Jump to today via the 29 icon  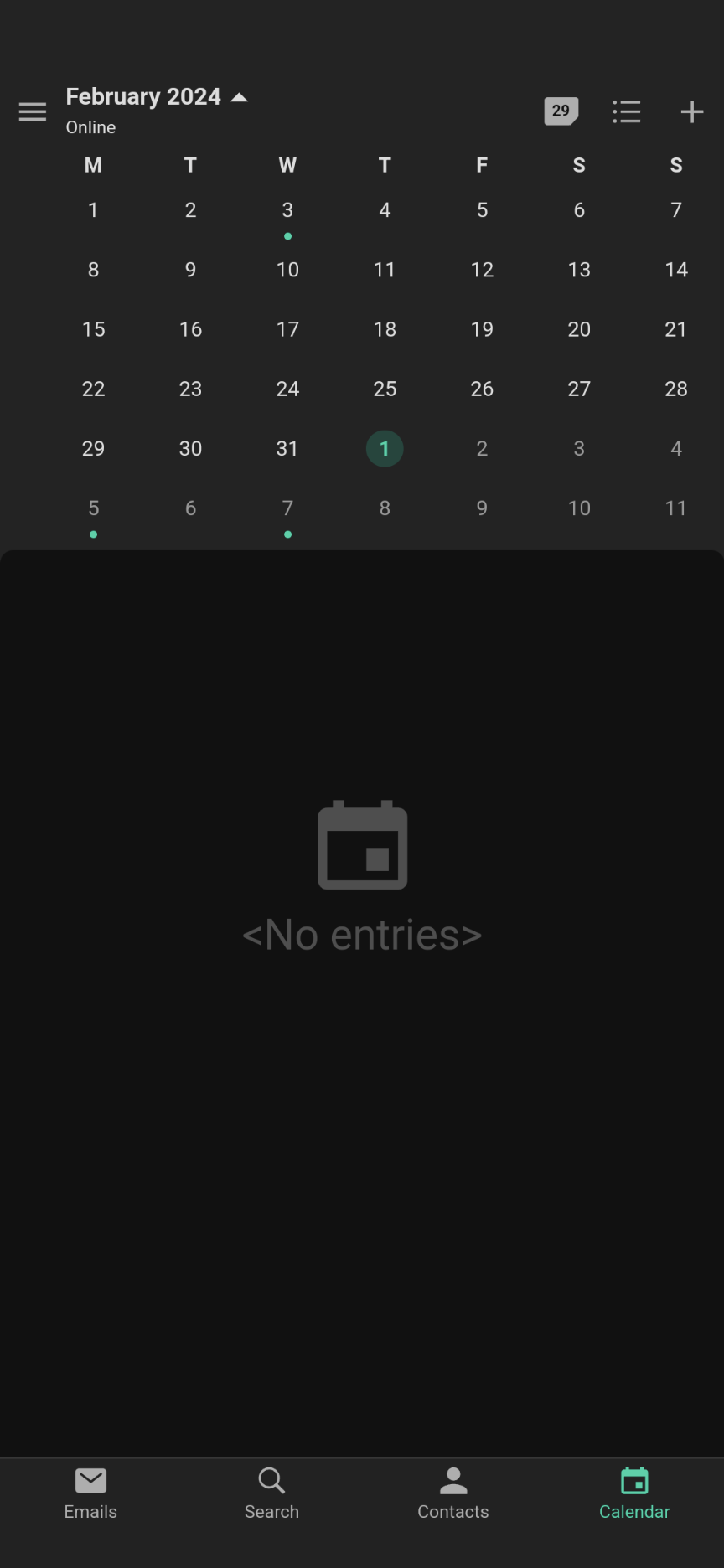coord(561,111)
